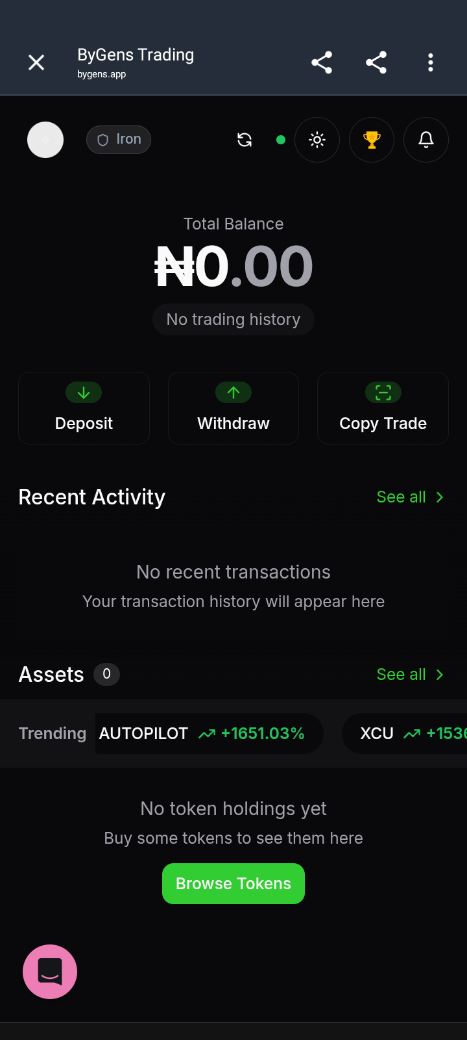Screen dimensions: 467x1040
Task: See all Assets
Action: tap(410, 675)
